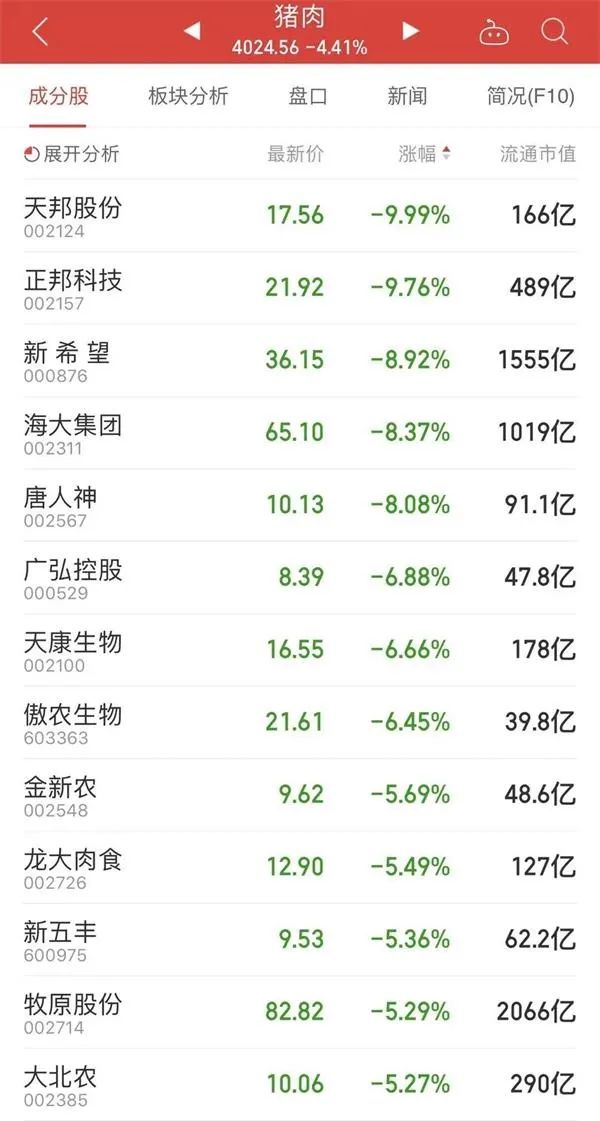This screenshot has height=1121, width=600.
Task: Open 海大集团 stock details
Action: (x=300, y=433)
